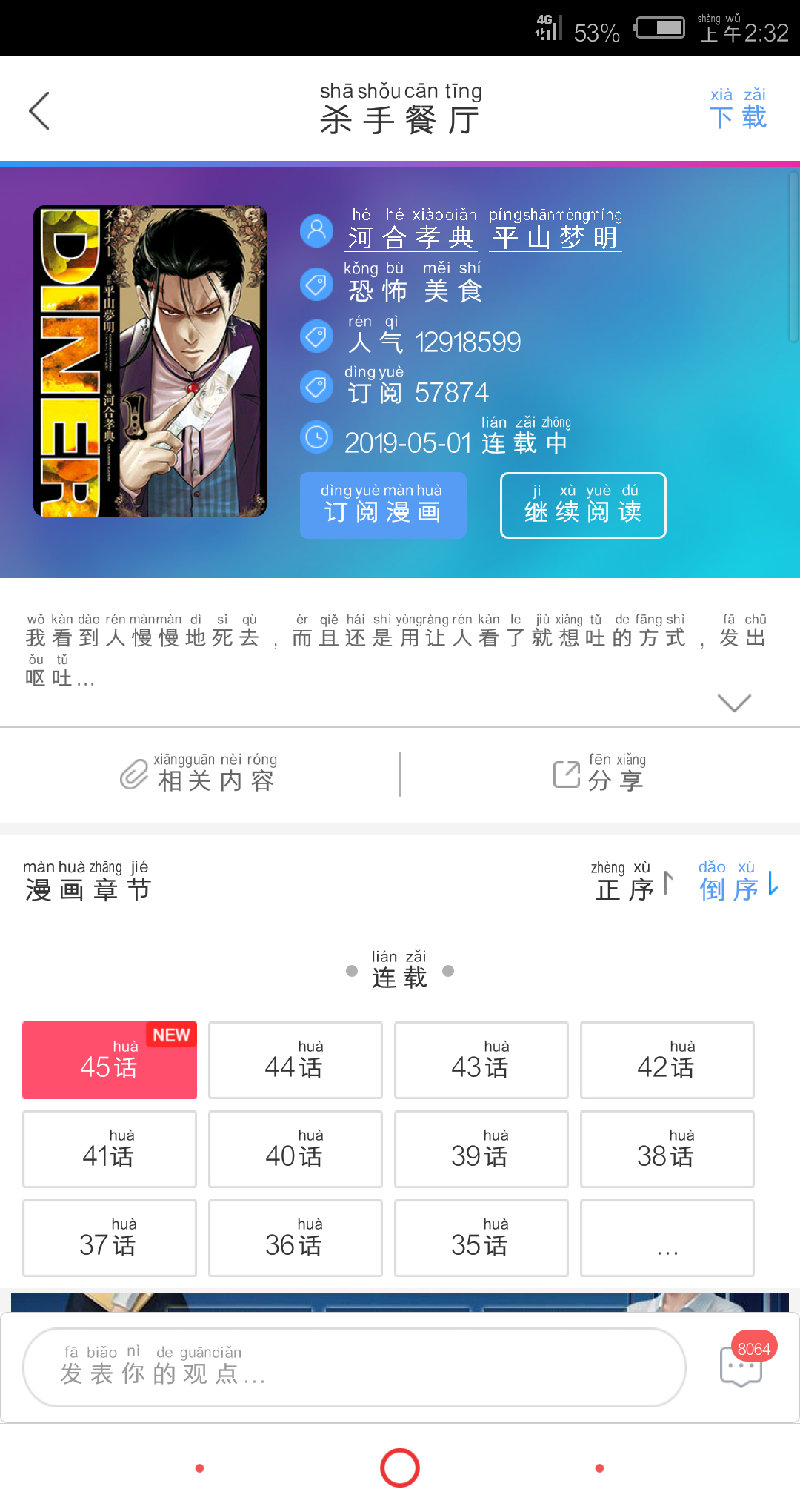
Task: Go back using the top-left arrow
Action: coord(39,111)
